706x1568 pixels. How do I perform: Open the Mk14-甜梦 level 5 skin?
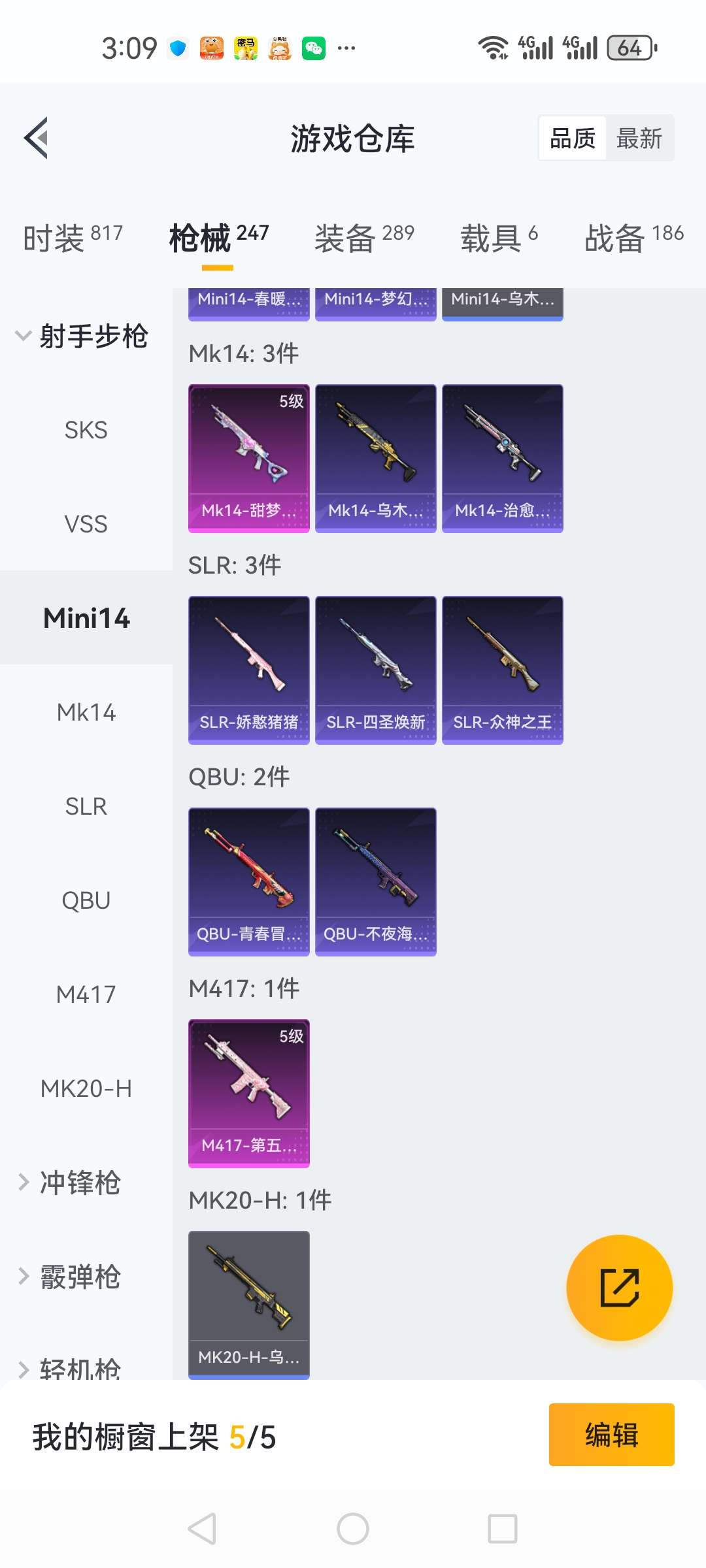(248, 458)
